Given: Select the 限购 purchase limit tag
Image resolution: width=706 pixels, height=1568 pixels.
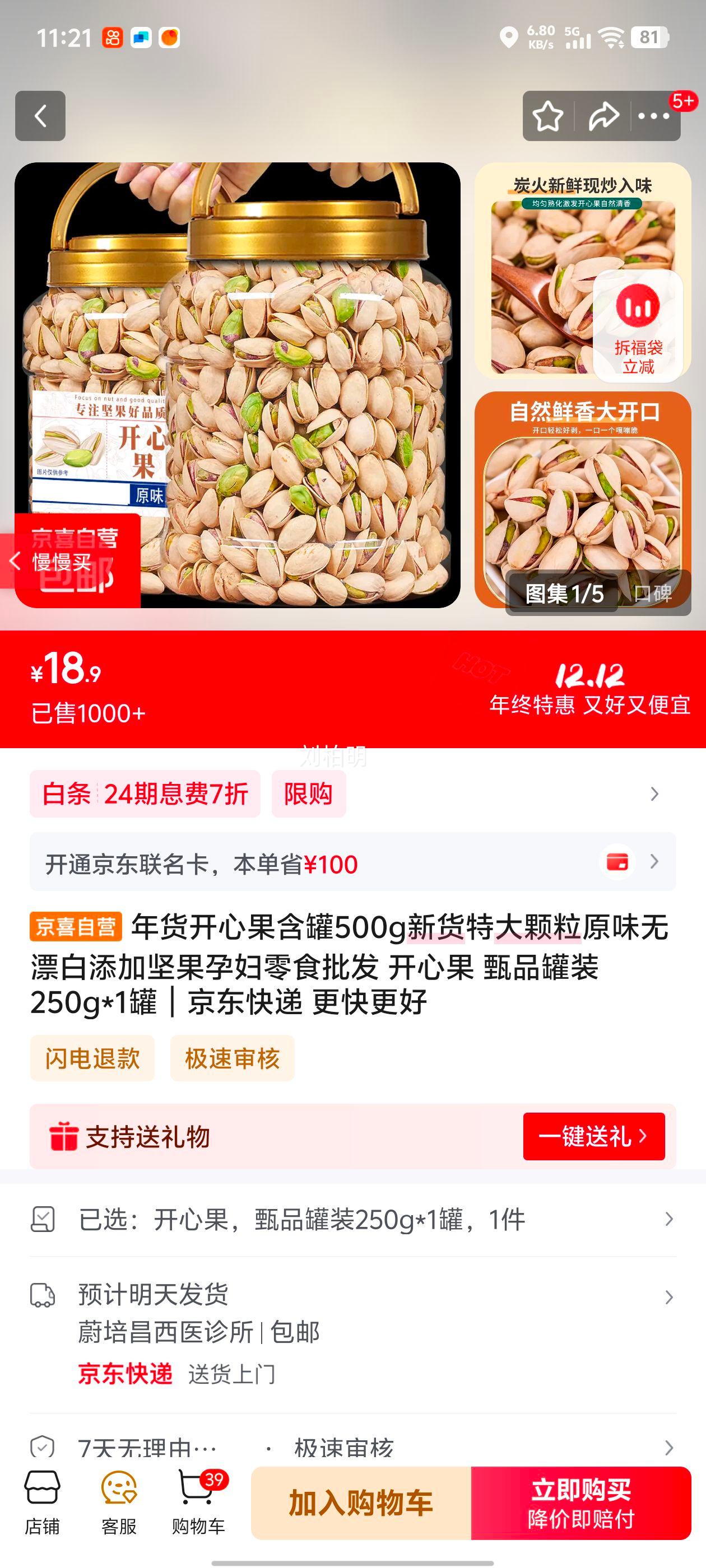Looking at the screenshot, I should [309, 794].
